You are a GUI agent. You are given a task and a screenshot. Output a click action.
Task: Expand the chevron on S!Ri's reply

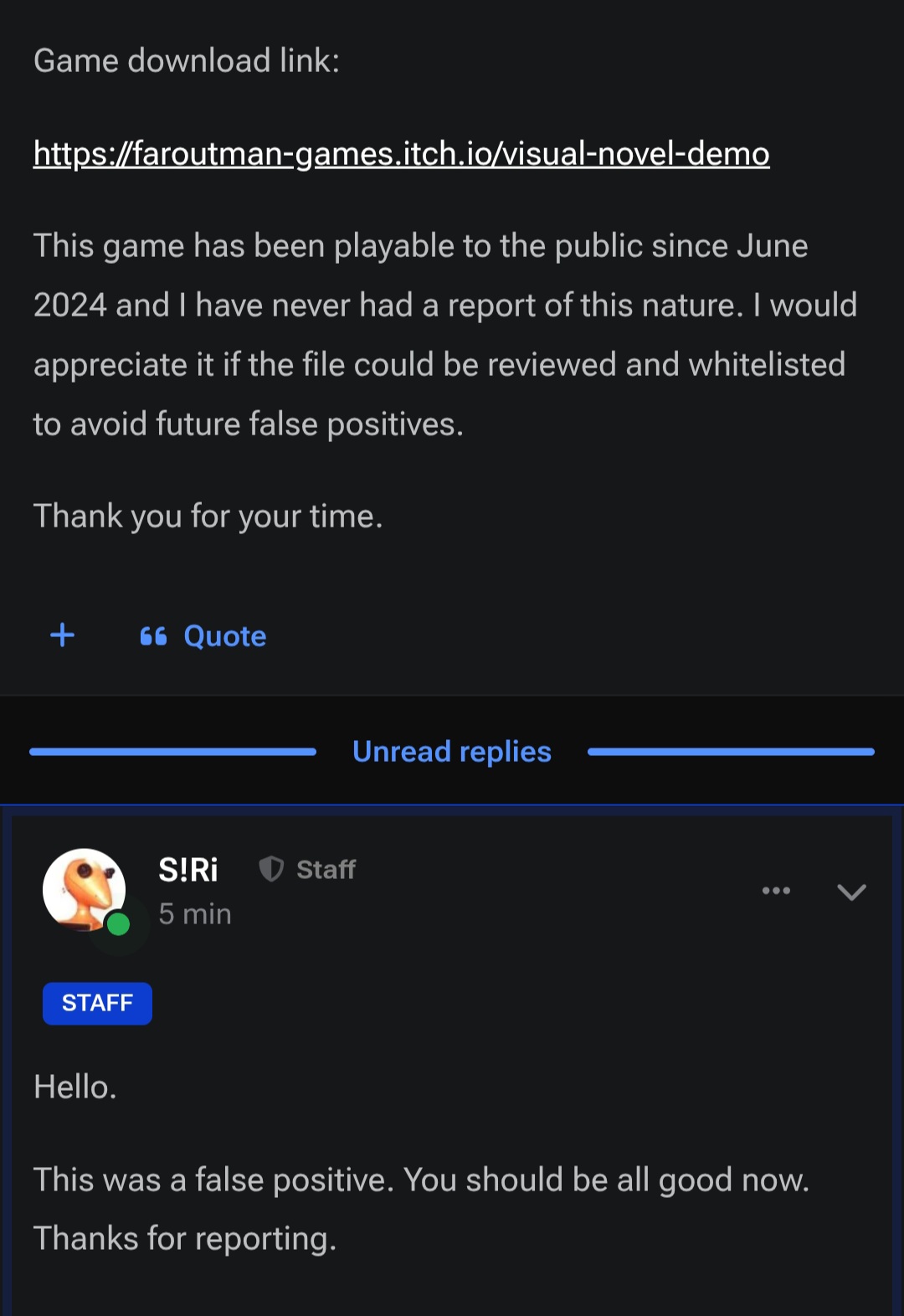point(851,892)
